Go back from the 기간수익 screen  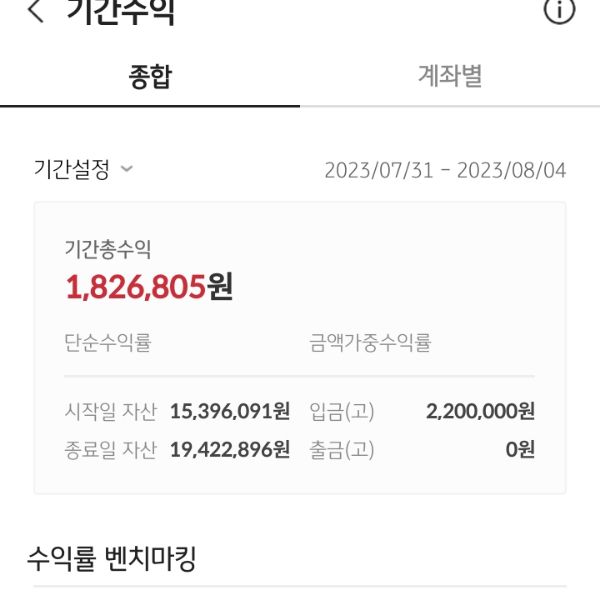(x=37, y=12)
